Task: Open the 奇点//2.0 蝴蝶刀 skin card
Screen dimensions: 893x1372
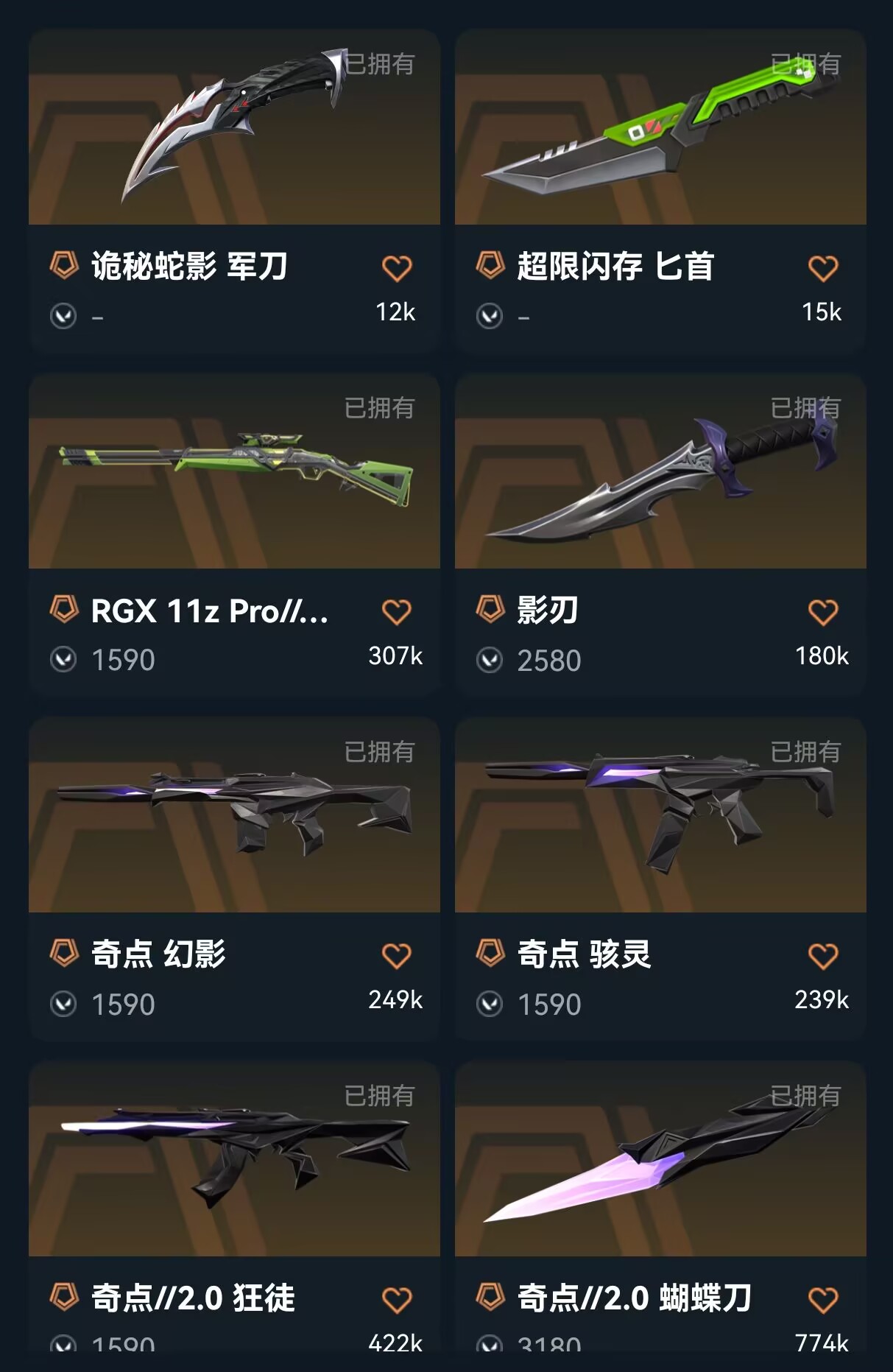Action: coord(660,1159)
